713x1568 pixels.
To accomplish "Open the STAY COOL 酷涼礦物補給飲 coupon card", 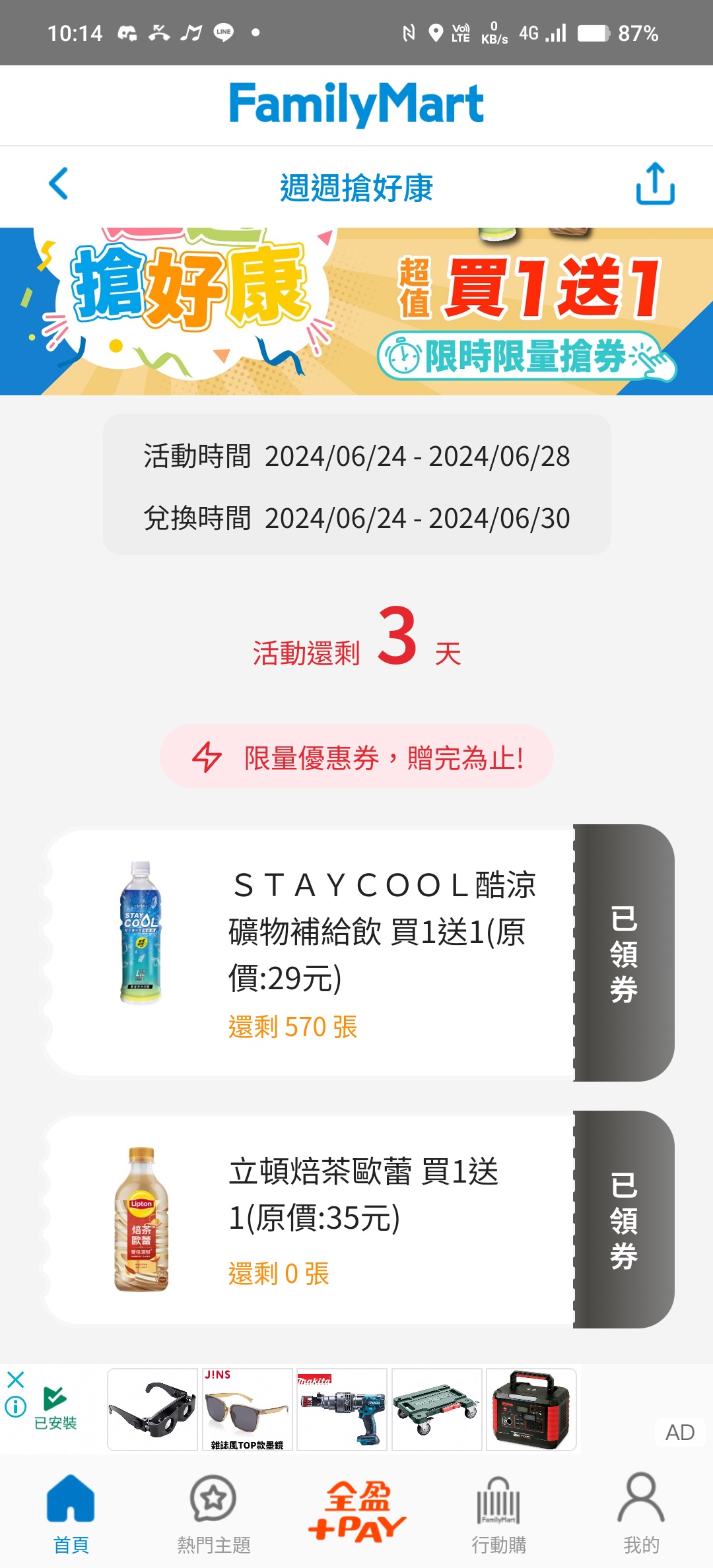I will (310, 953).
